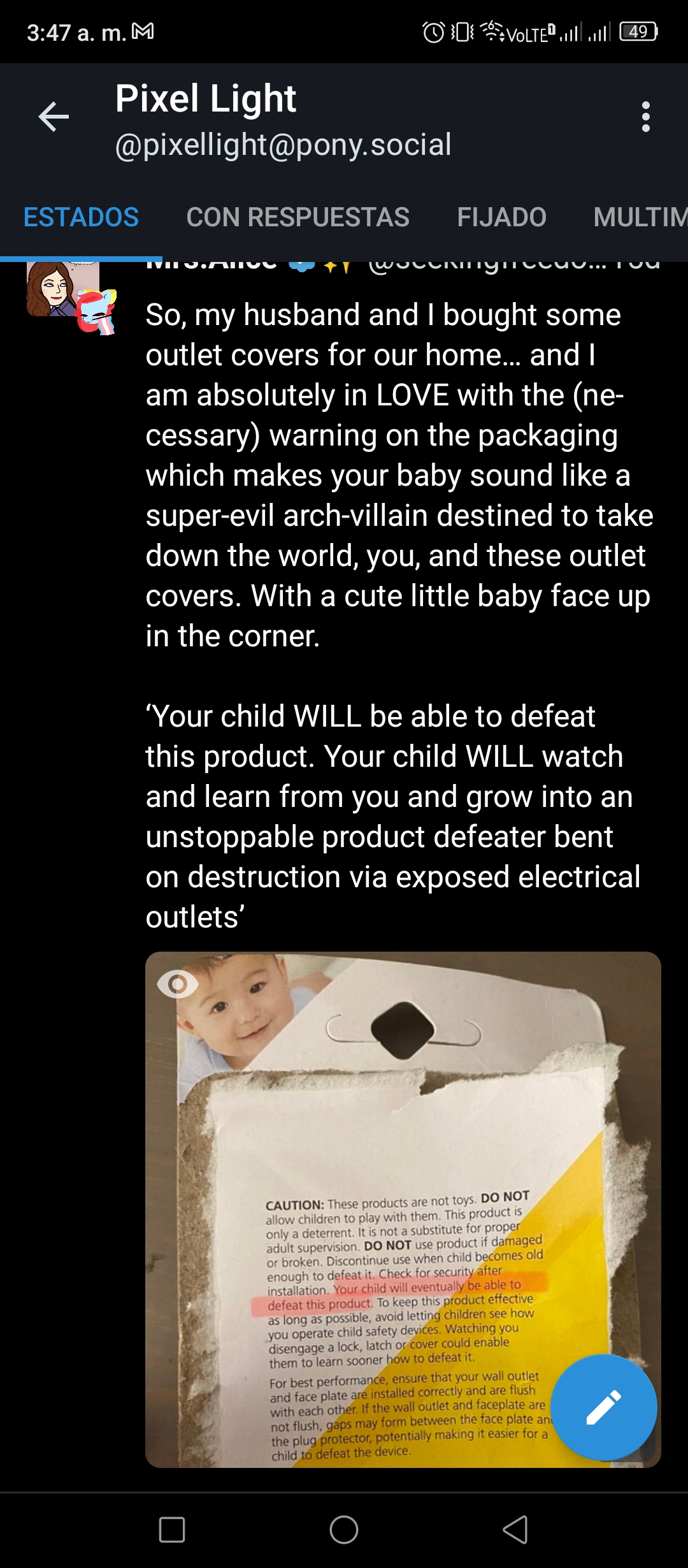Switch to the Con Respuestas tab
This screenshot has width=688, height=1568.
(297, 217)
